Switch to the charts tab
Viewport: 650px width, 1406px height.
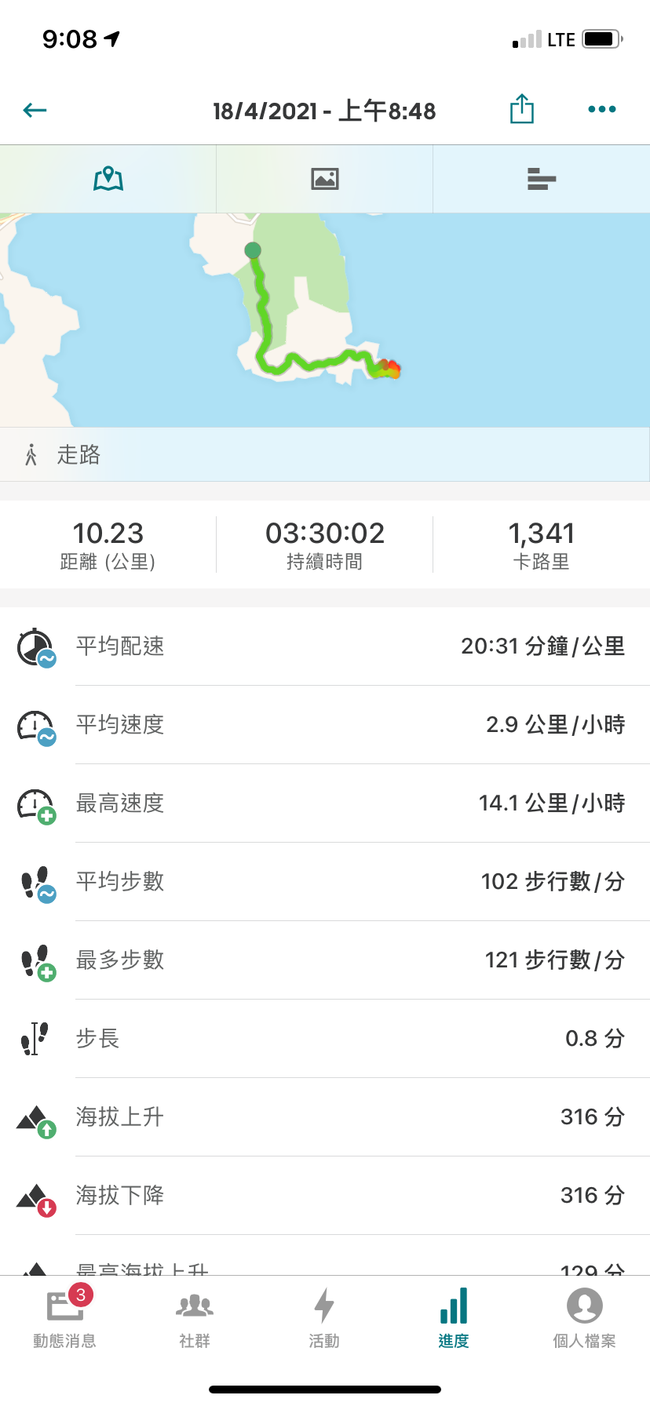(x=541, y=179)
